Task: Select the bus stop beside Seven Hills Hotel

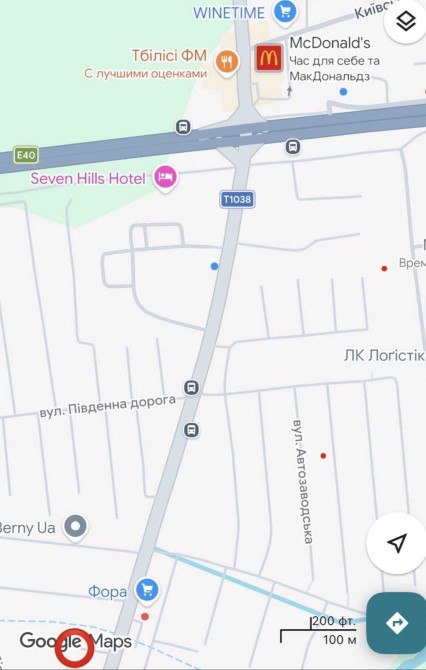Action: 183,127
